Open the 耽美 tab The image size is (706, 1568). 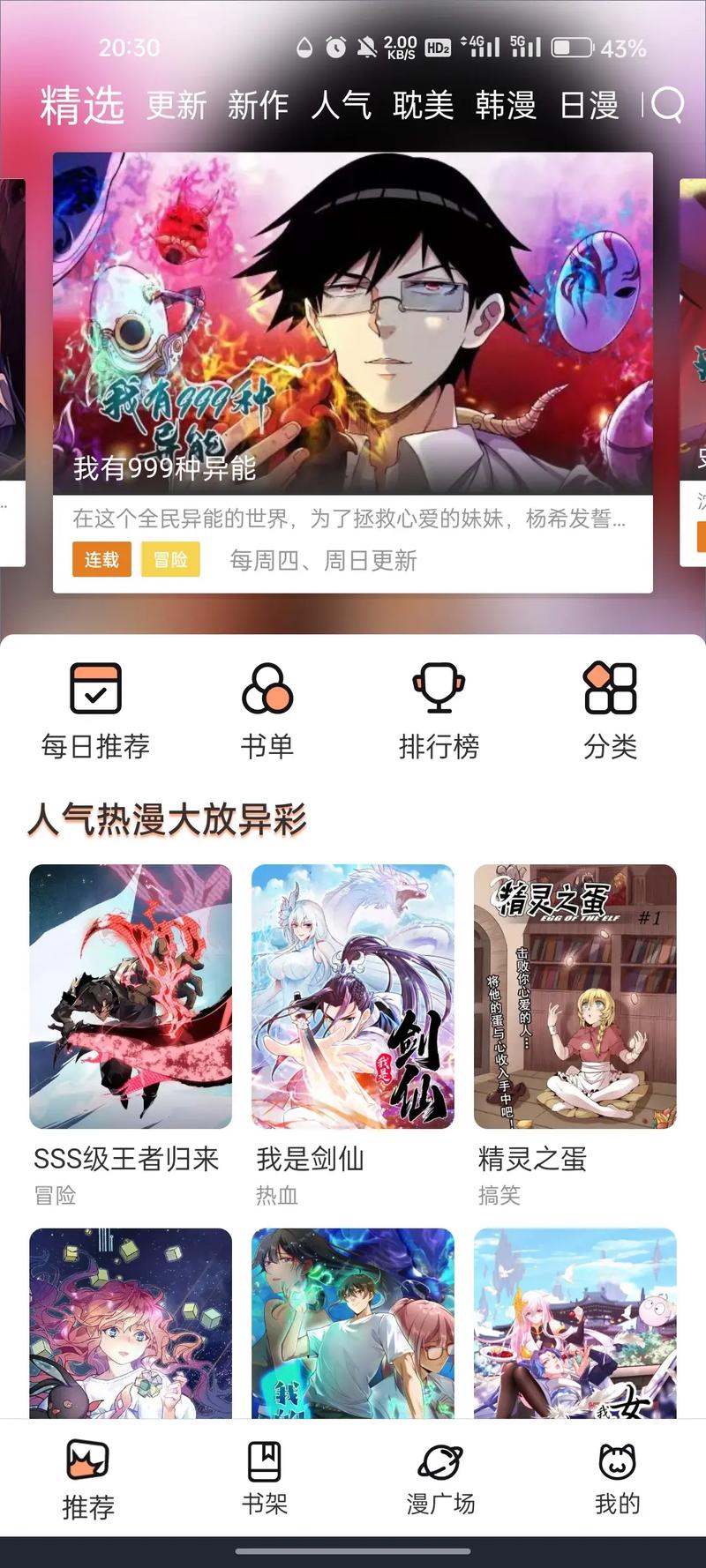(x=423, y=106)
